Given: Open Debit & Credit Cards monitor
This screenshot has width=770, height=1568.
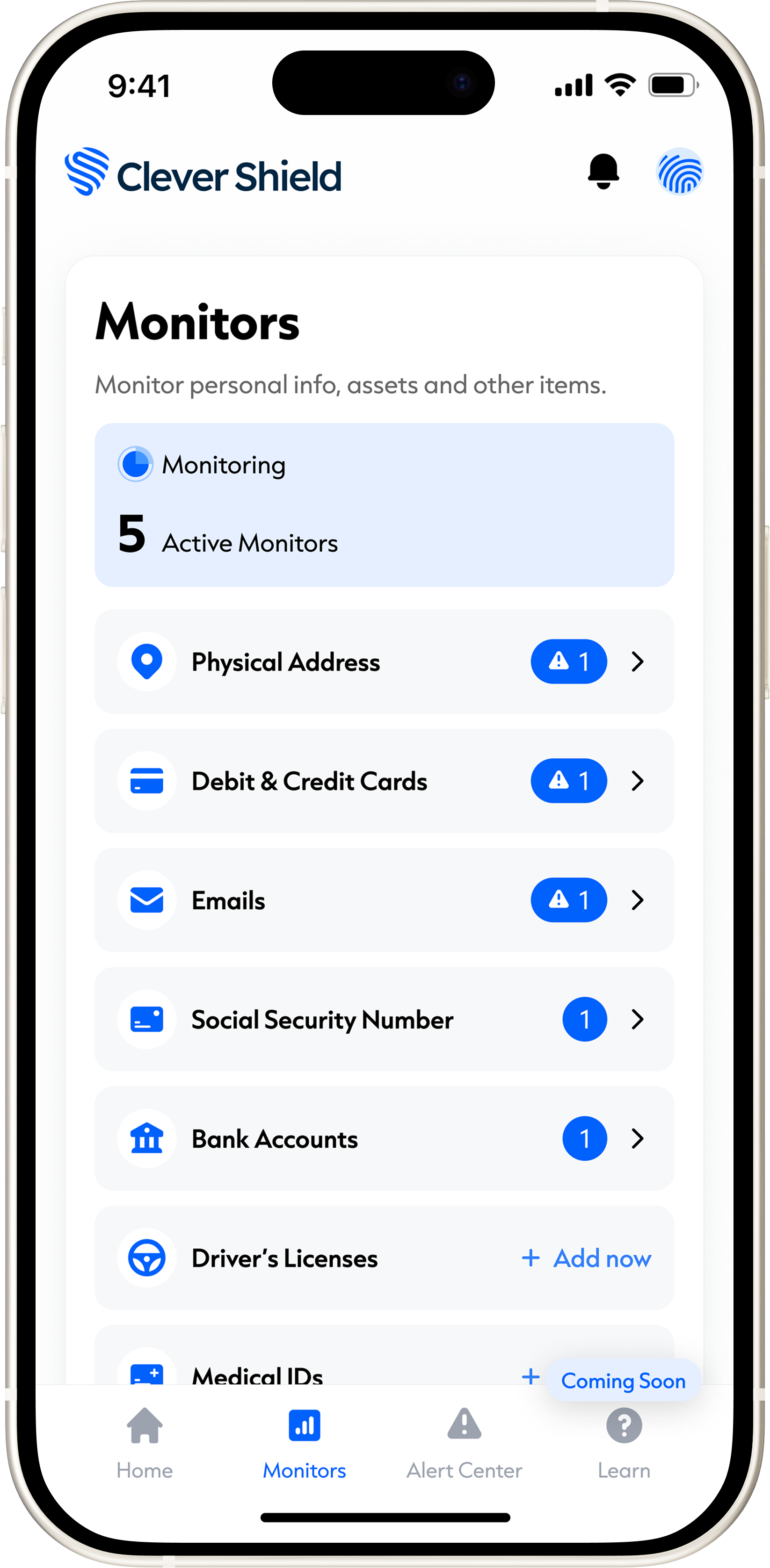Looking at the screenshot, I should (384, 781).
